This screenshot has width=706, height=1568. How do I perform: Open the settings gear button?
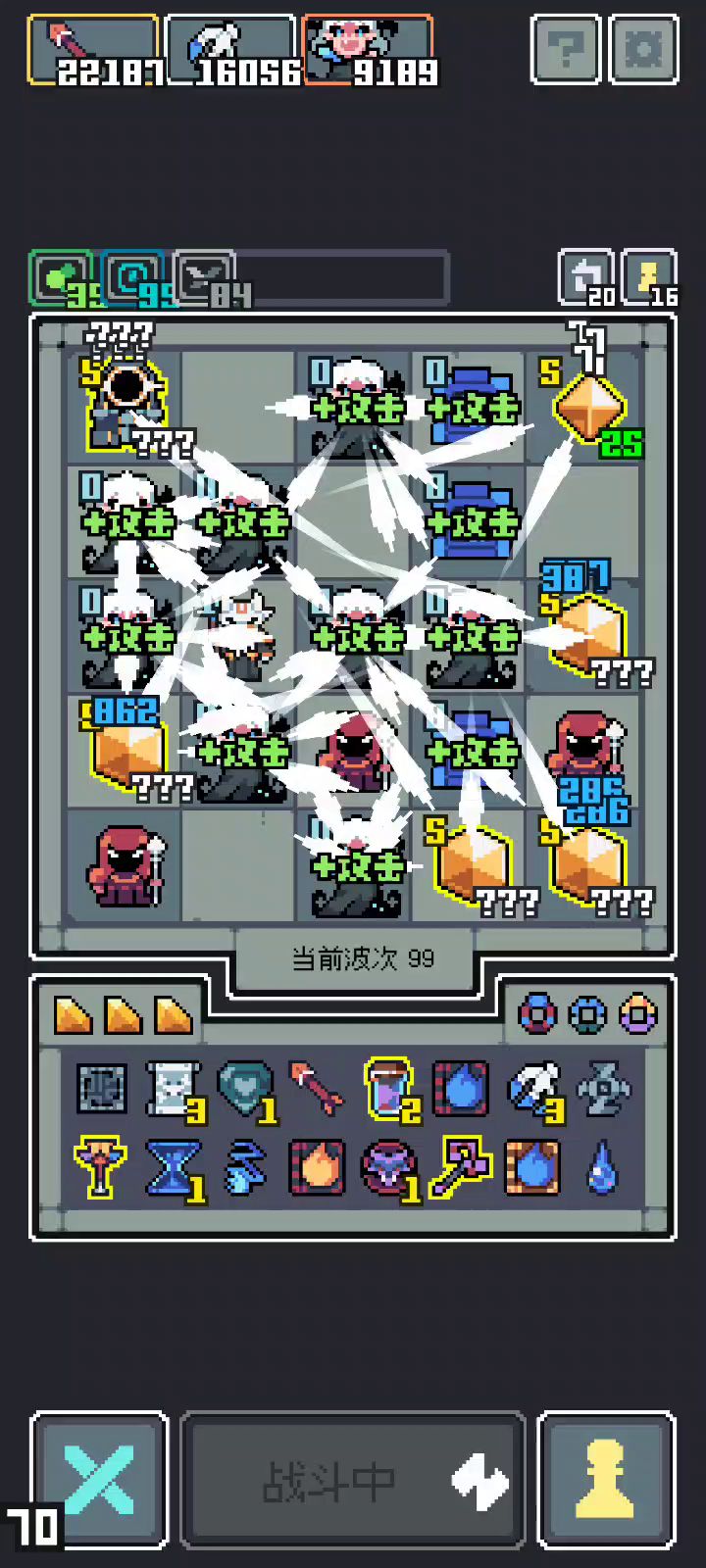pyautogui.click(x=643, y=48)
